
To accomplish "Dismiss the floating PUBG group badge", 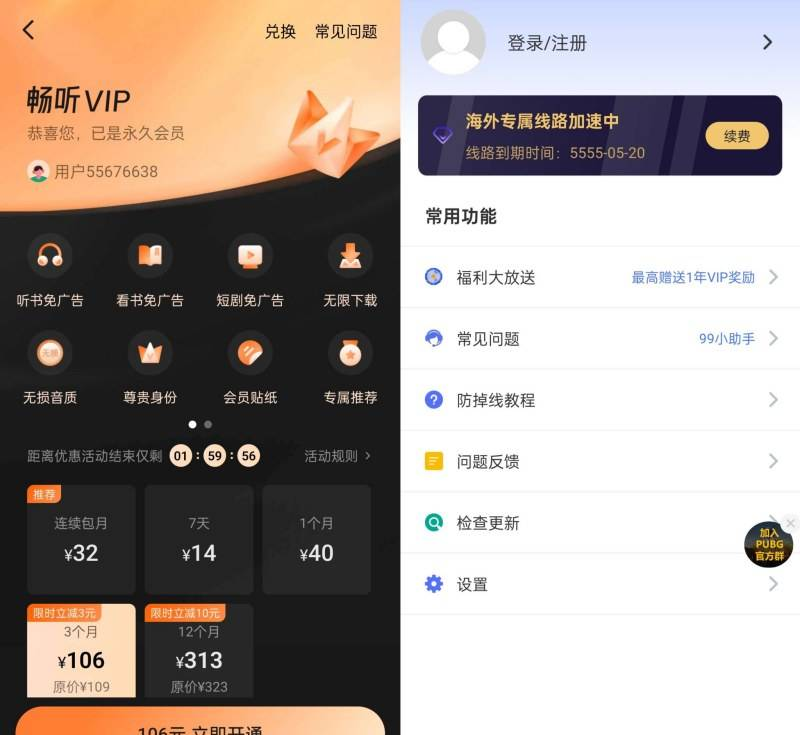I will [x=791, y=523].
